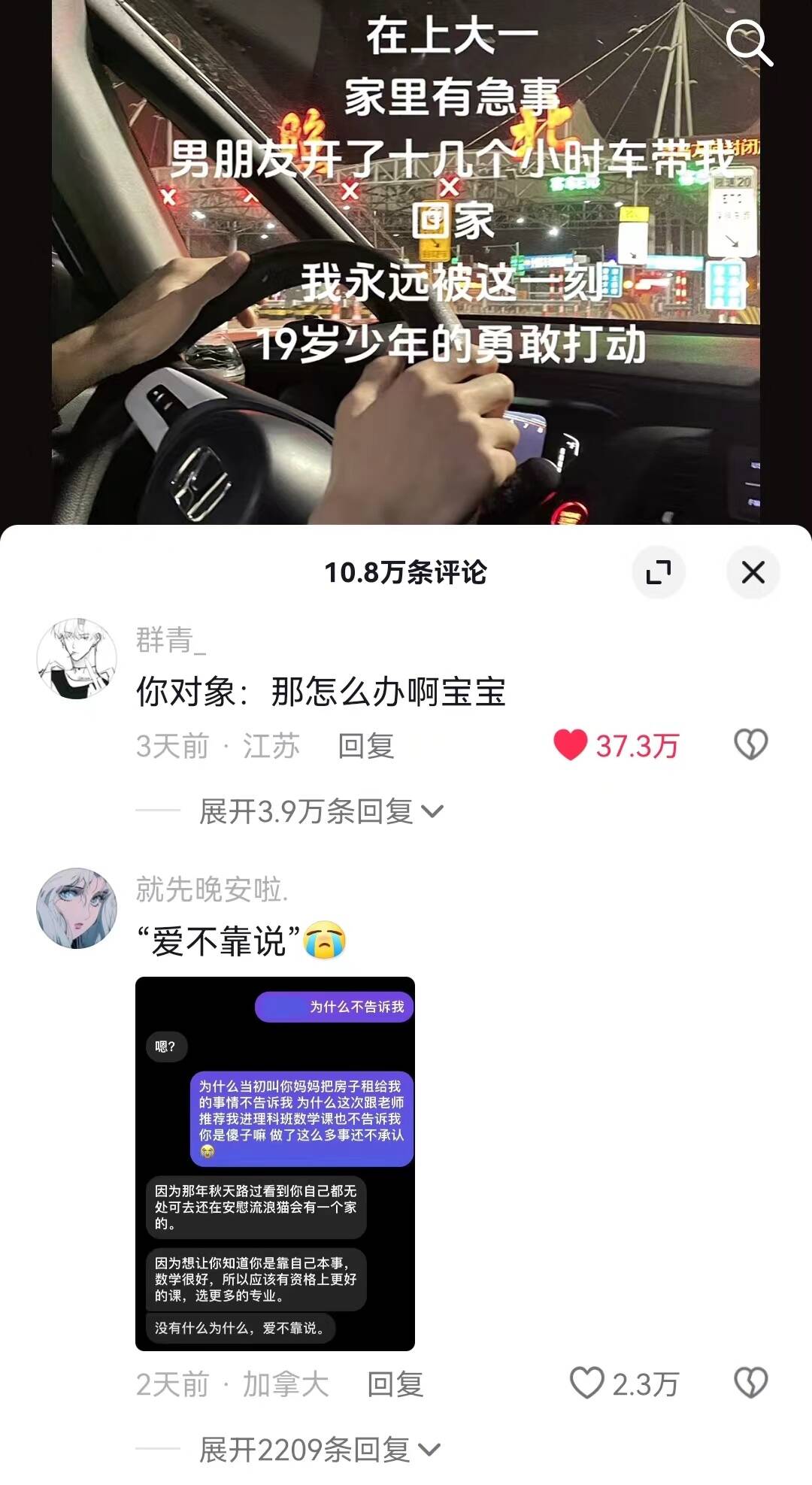Dislike 群青_'s comment
This screenshot has height=1485, width=812.
(750, 745)
